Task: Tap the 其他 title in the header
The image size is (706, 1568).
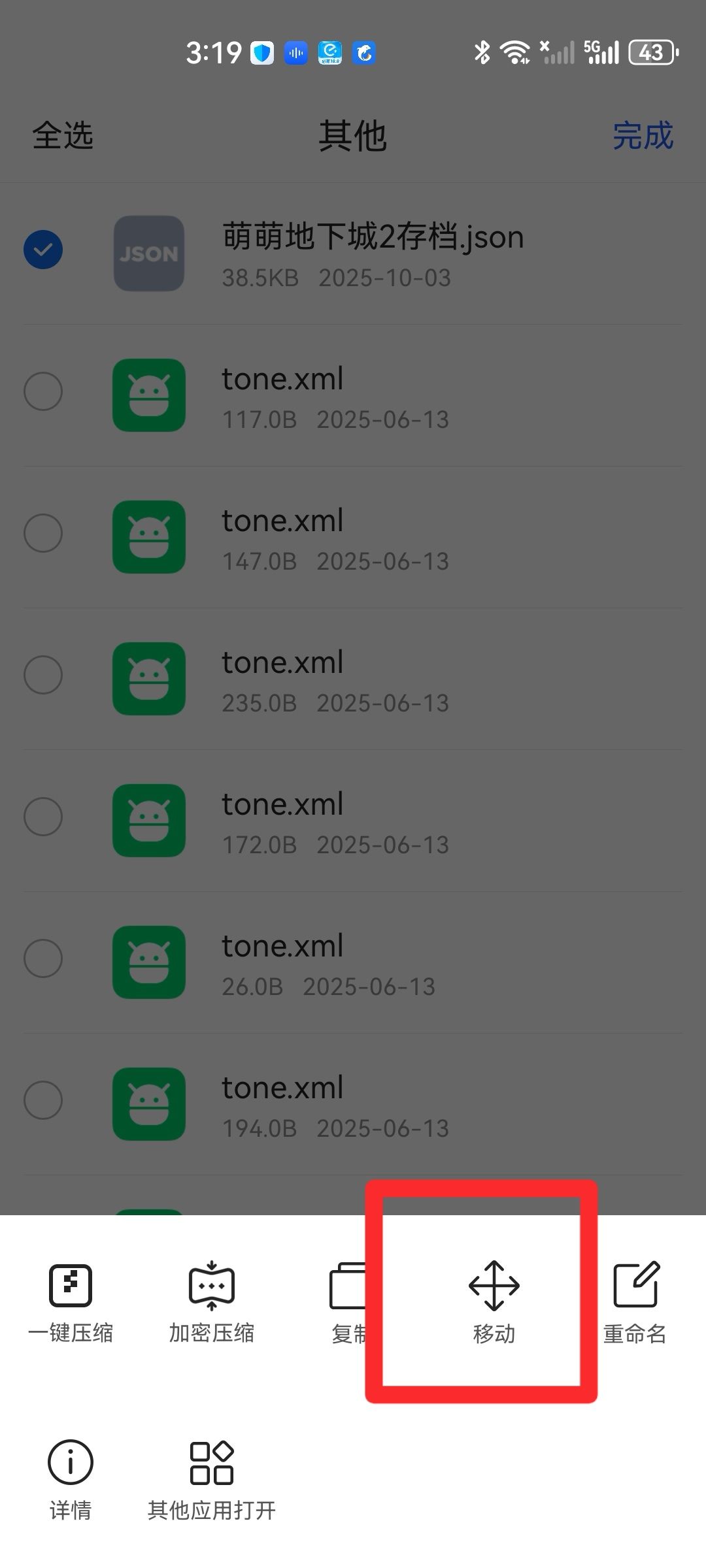Action: tap(353, 136)
